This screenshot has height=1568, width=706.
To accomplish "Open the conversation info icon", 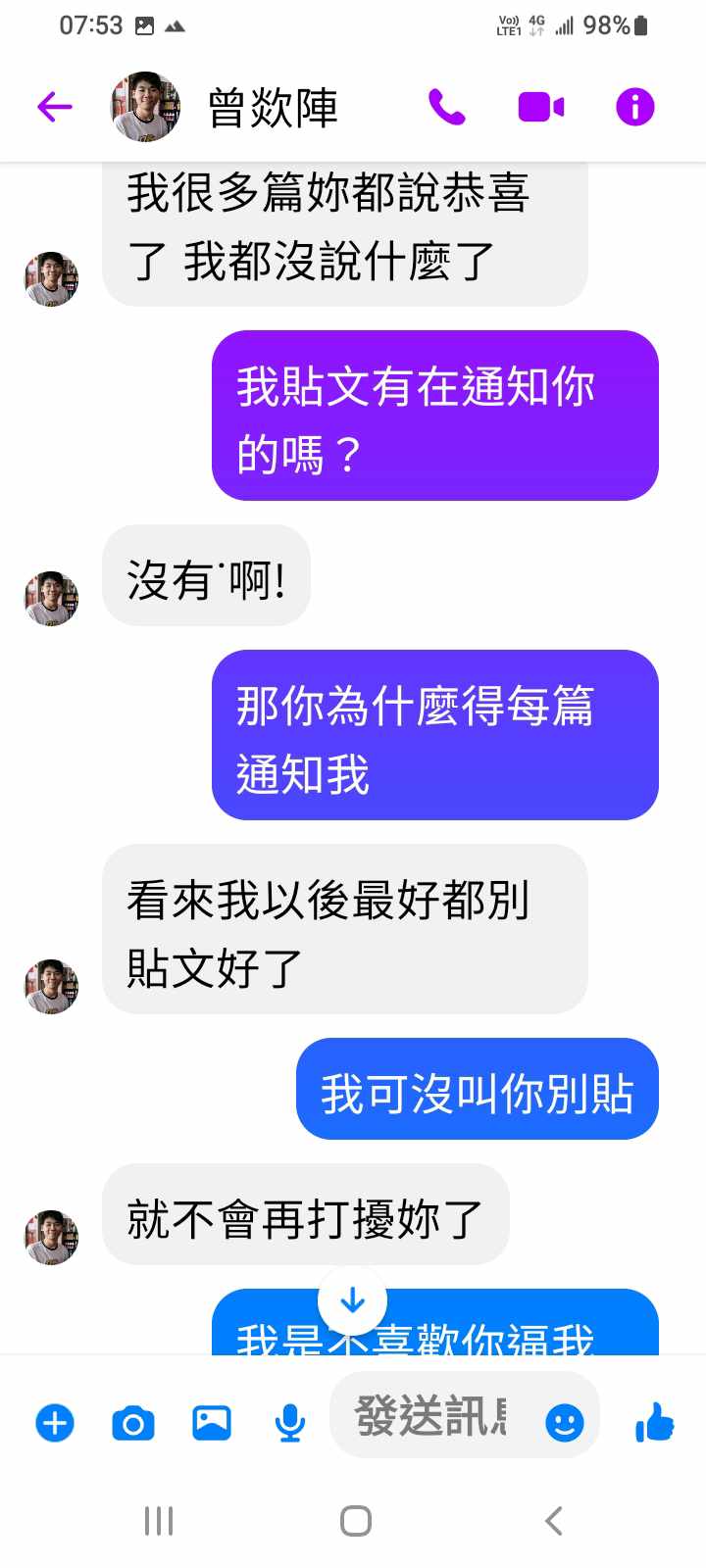I will coord(634,107).
